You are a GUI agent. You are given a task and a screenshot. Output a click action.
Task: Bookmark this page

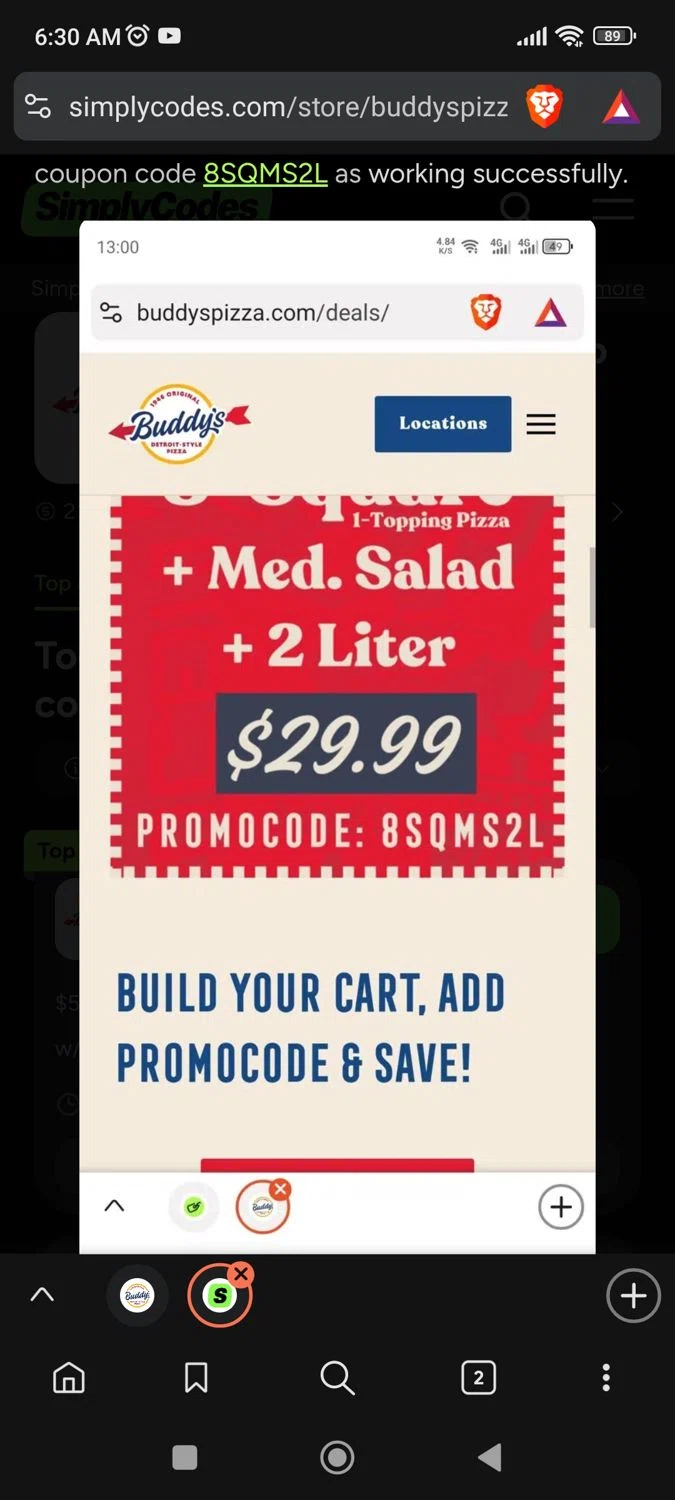click(x=197, y=1379)
